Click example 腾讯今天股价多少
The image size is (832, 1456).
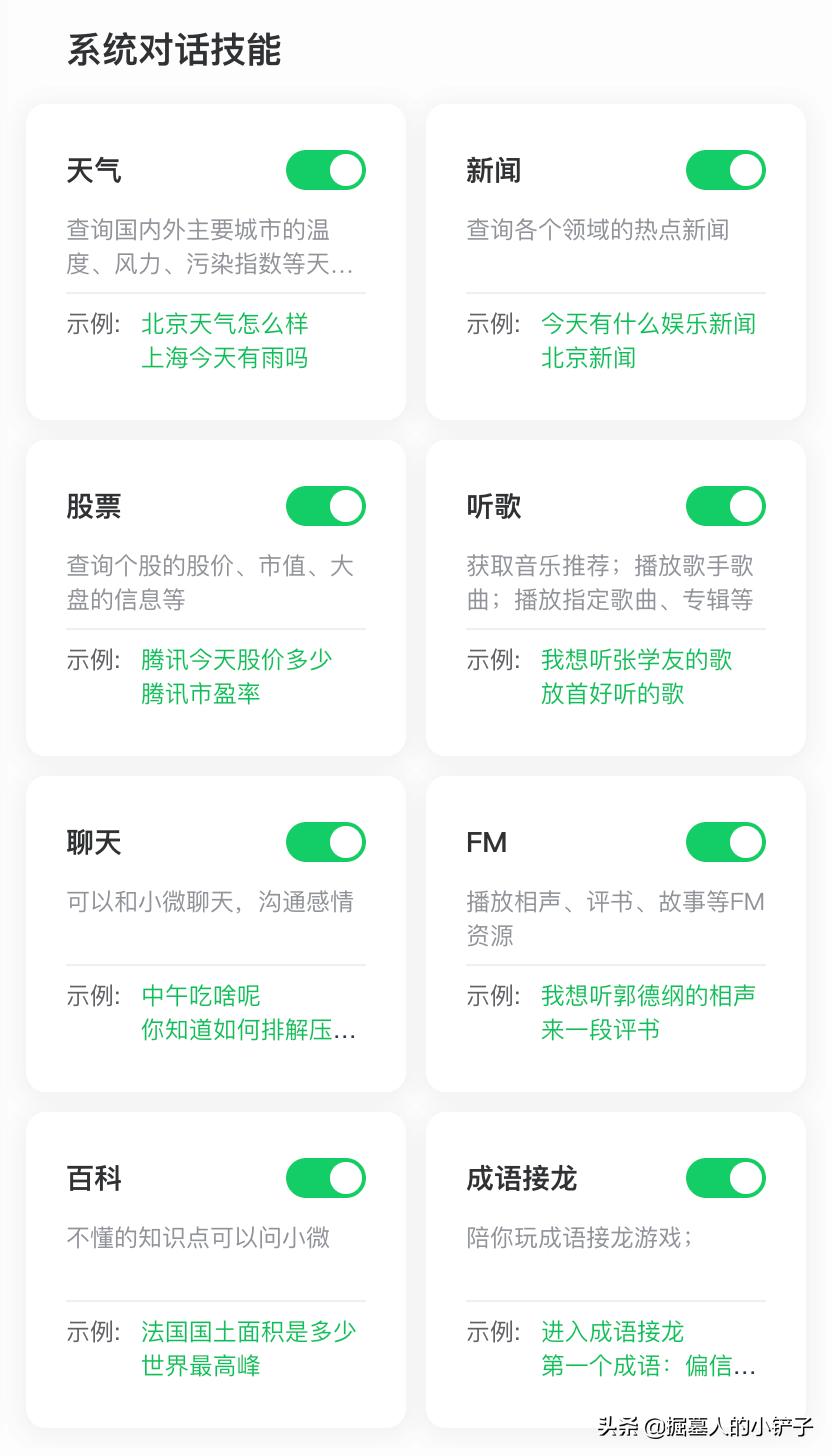click(x=237, y=660)
